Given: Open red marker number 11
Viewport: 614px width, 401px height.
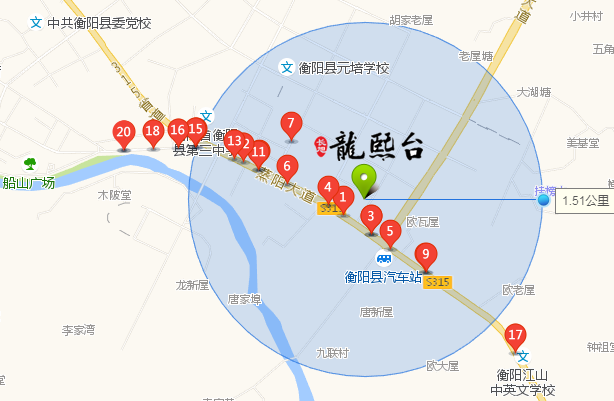Looking at the screenshot, I should pyautogui.click(x=259, y=153).
